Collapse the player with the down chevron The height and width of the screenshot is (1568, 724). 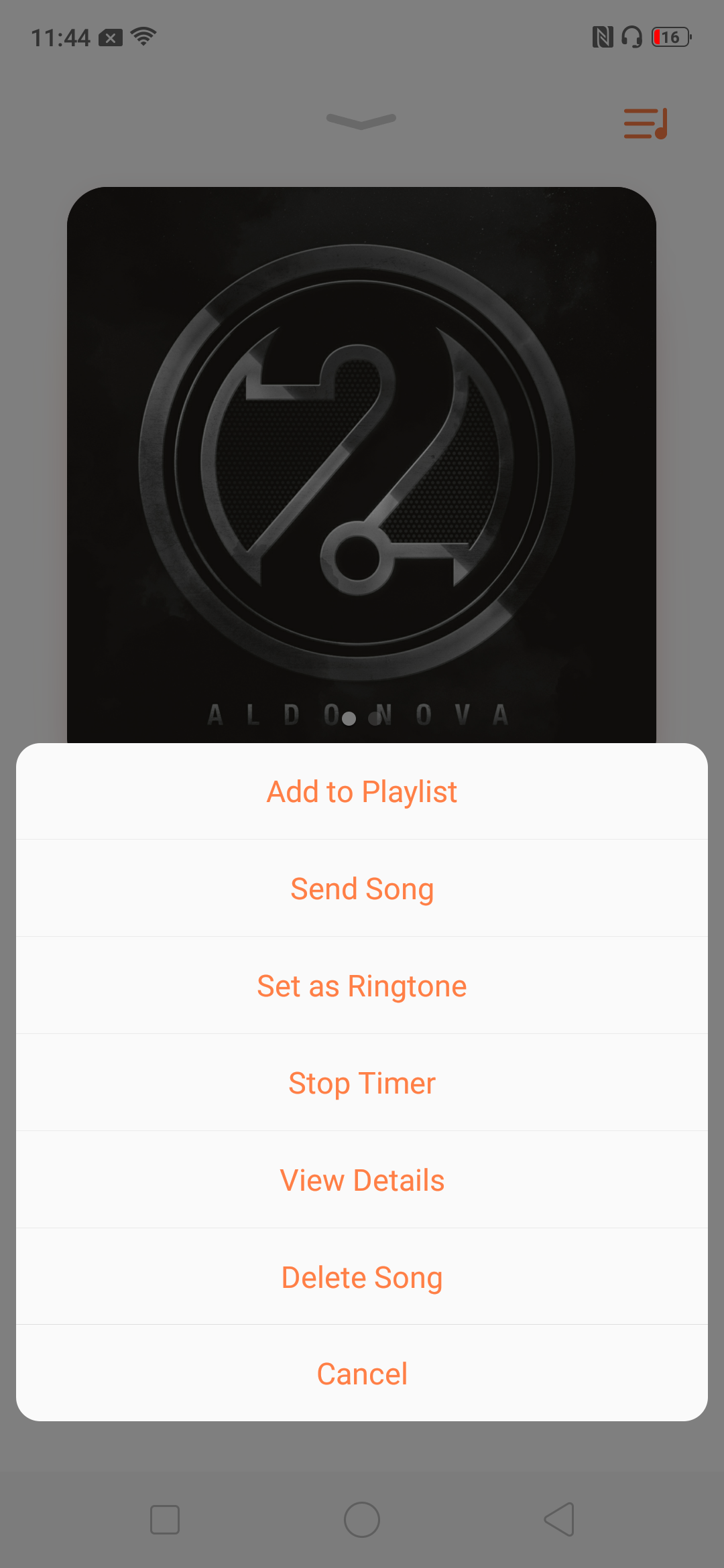pyautogui.click(x=361, y=121)
